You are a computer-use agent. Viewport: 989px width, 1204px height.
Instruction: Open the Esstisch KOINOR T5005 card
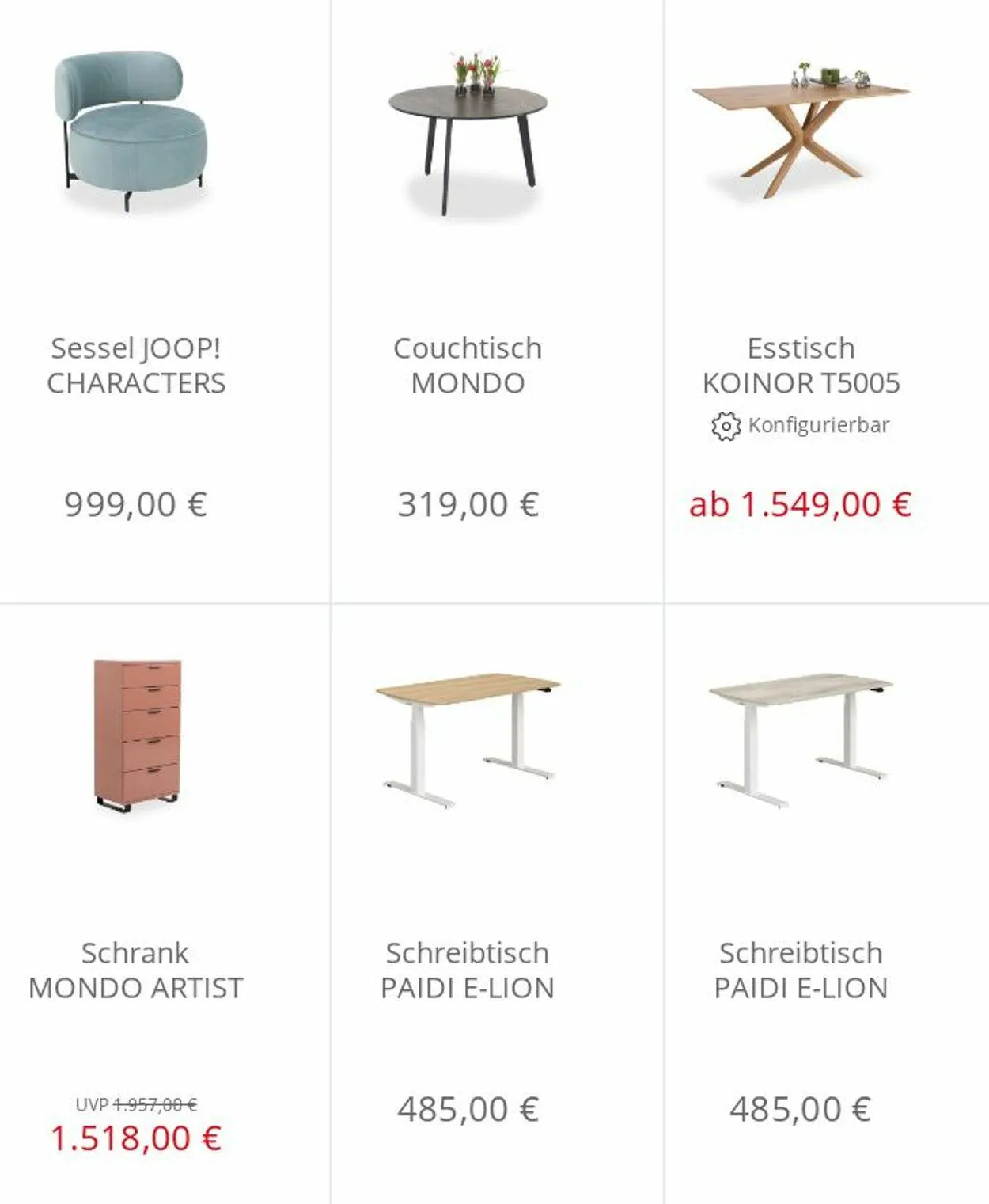tap(801, 365)
